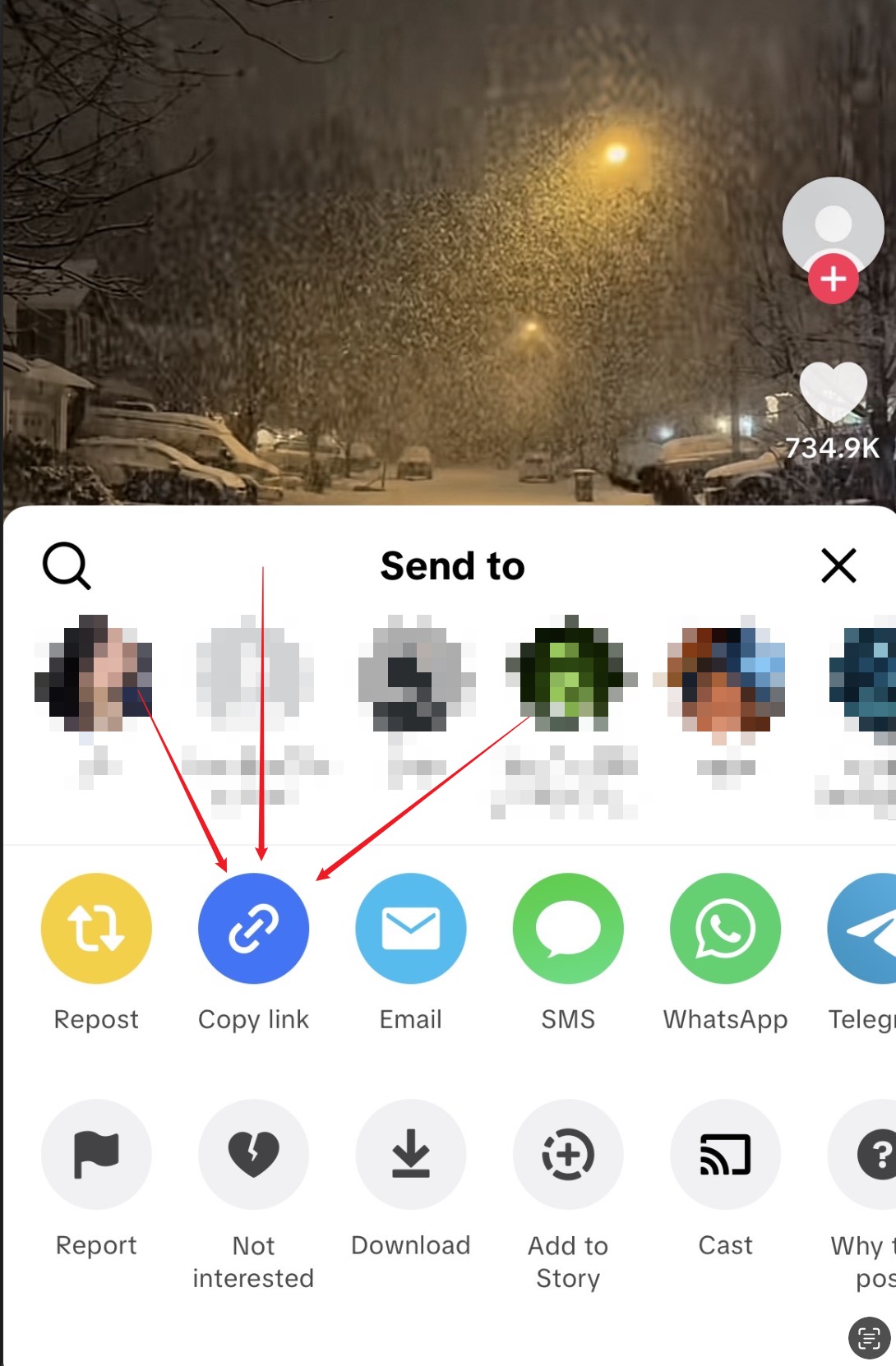The image size is (896, 1366).
Task: Repost this video
Action: (96, 929)
